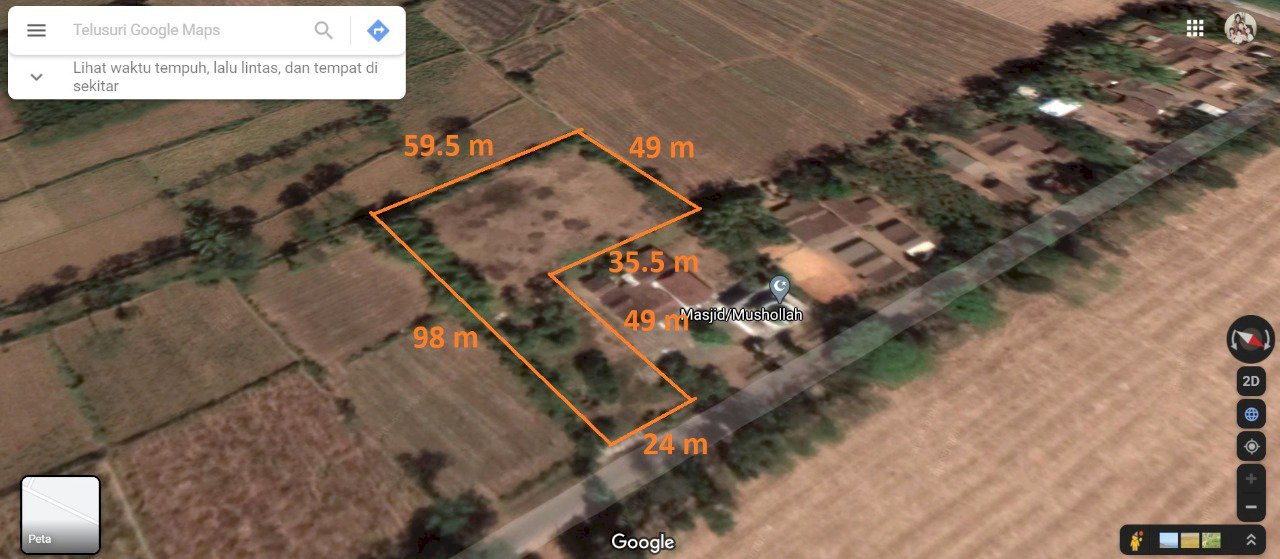
Task: Tap the magnifying glass search icon
Action: tap(324, 30)
